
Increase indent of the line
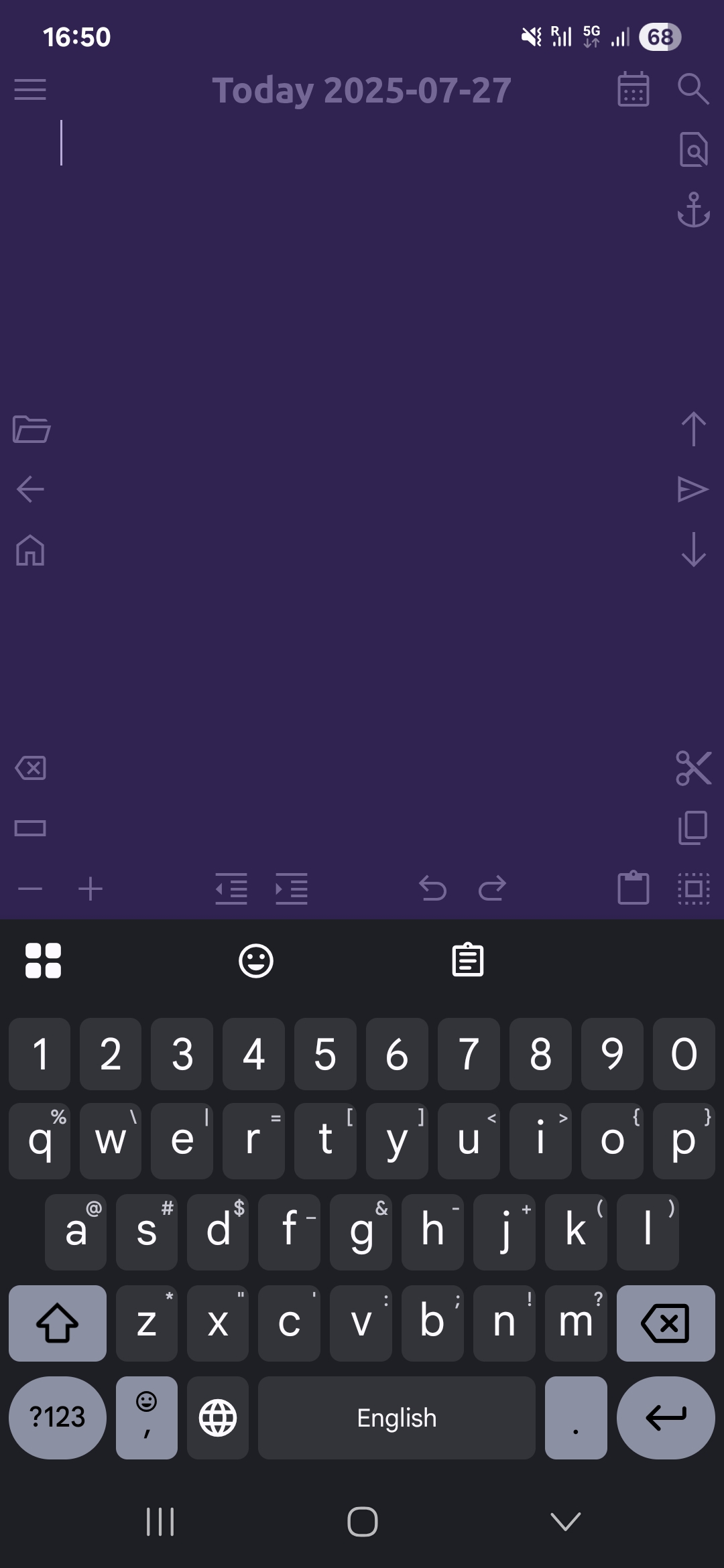pos(292,889)
